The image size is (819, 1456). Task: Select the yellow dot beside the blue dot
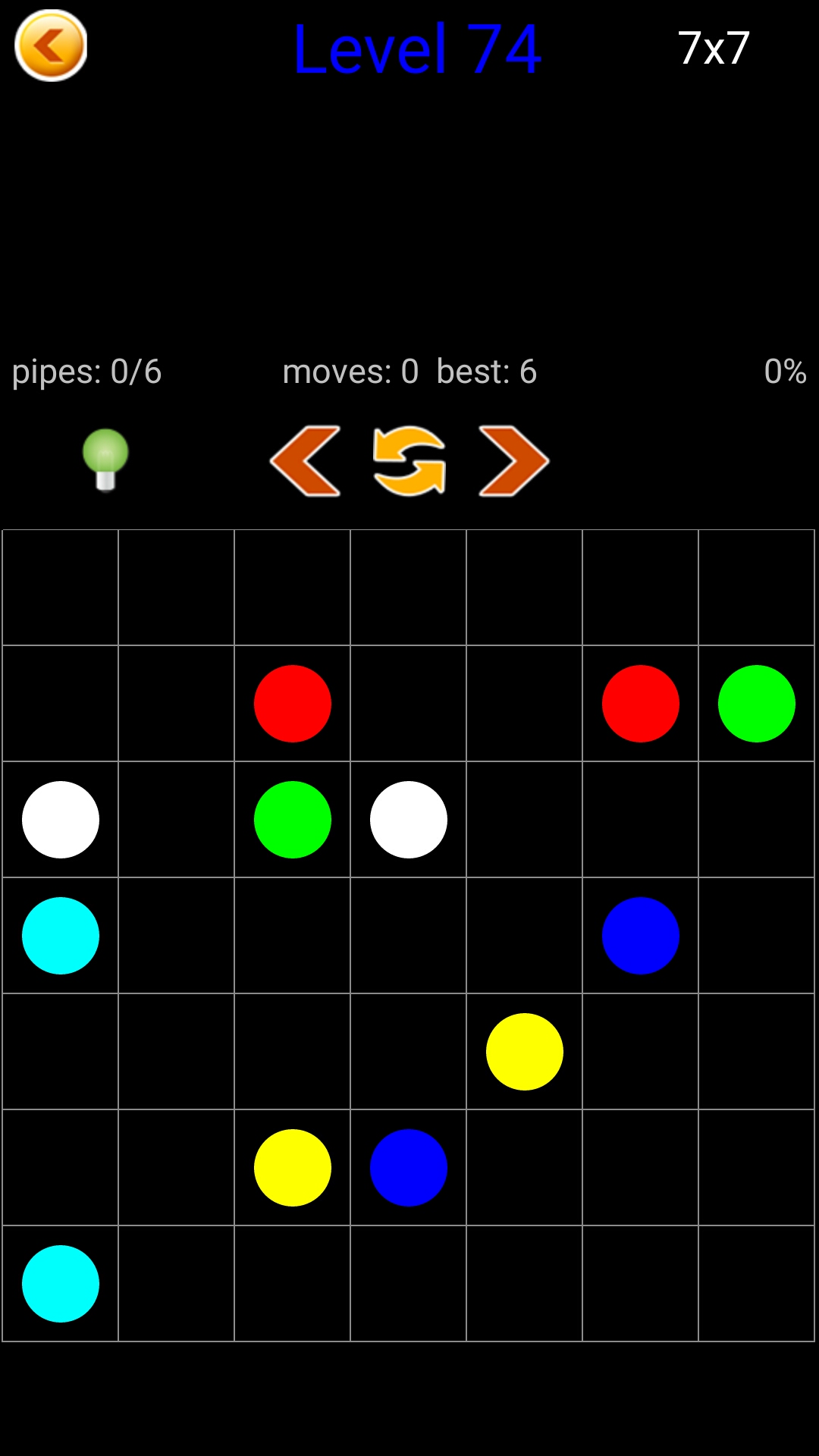point(293,1168)
